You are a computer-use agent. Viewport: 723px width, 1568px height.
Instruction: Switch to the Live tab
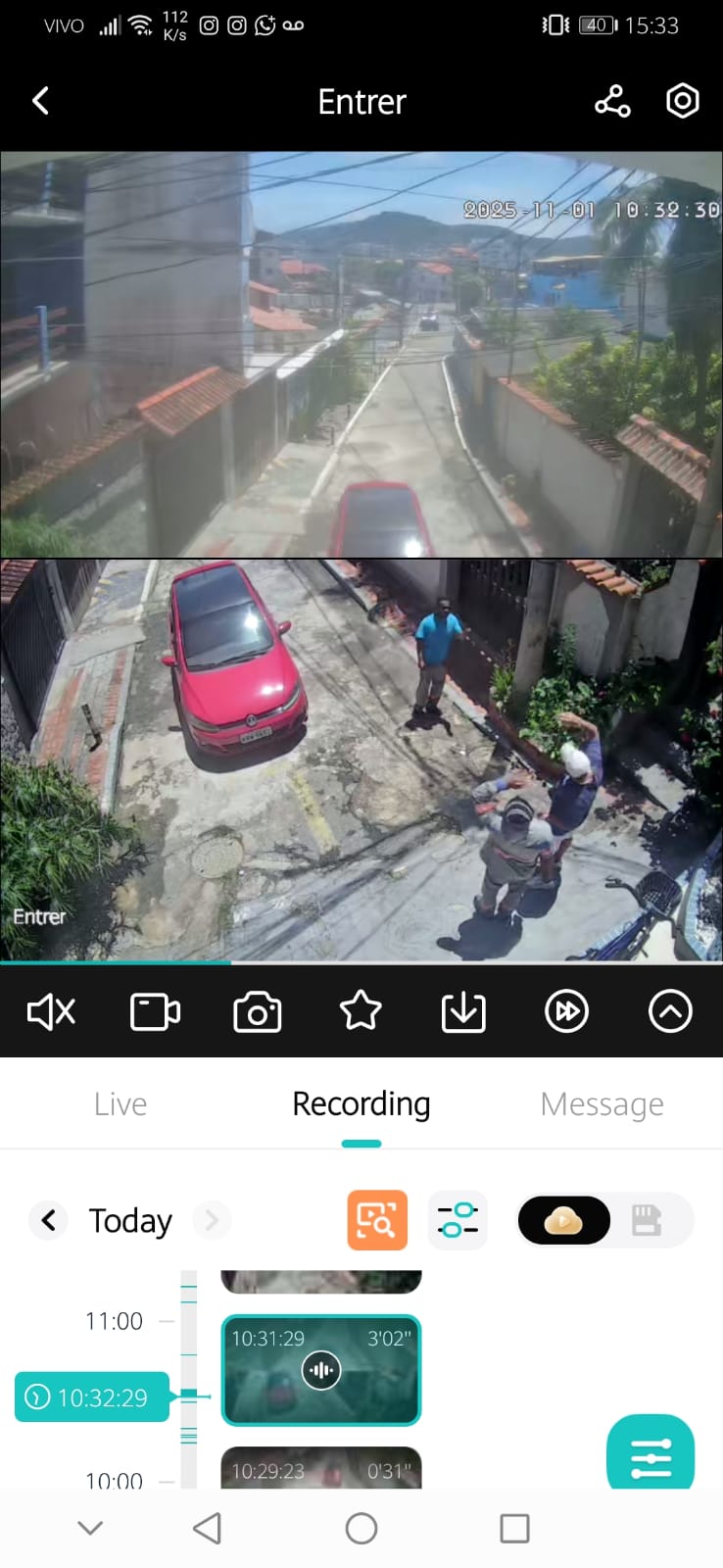120,1104
